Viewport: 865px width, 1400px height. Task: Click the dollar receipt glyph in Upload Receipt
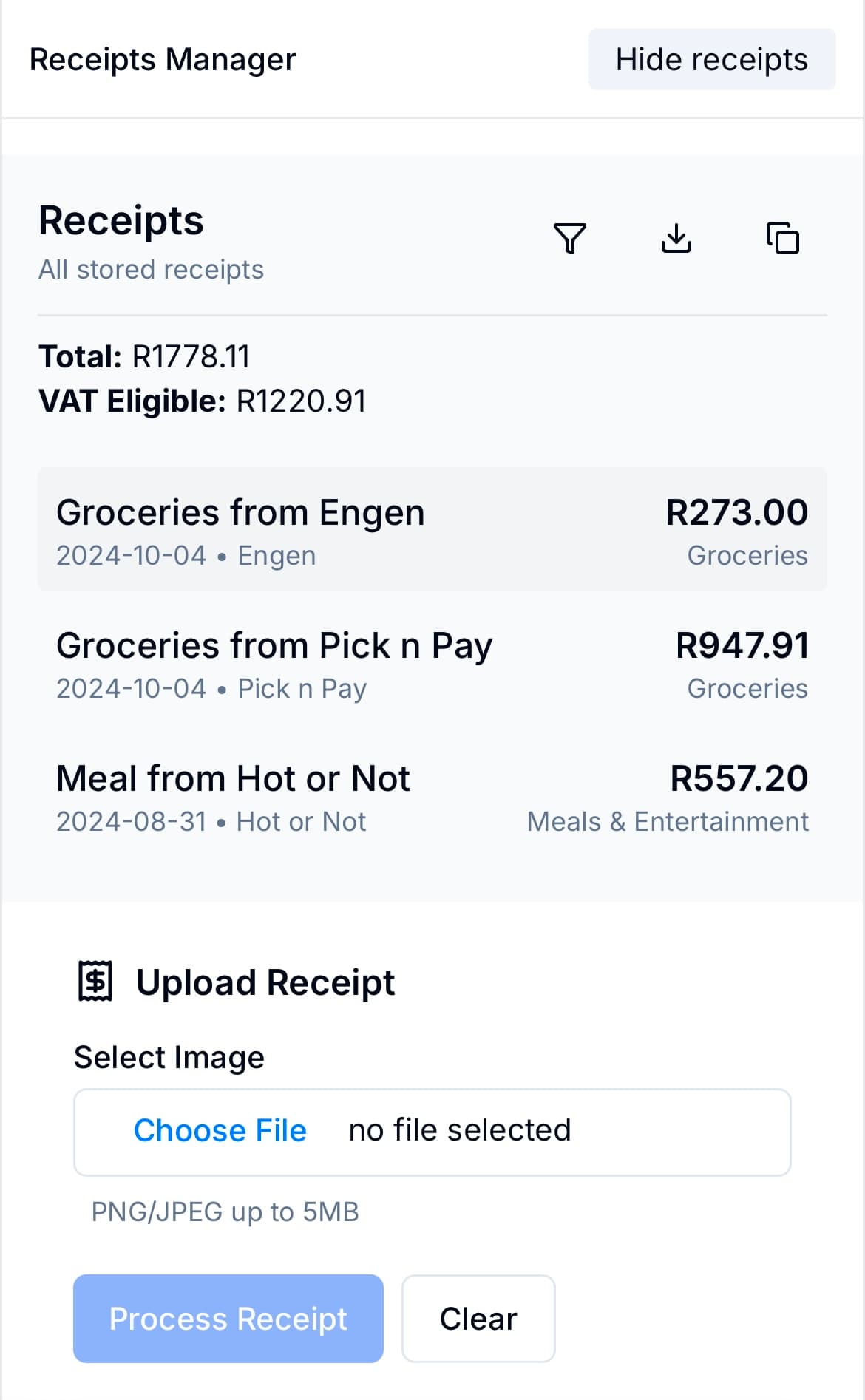95,982
